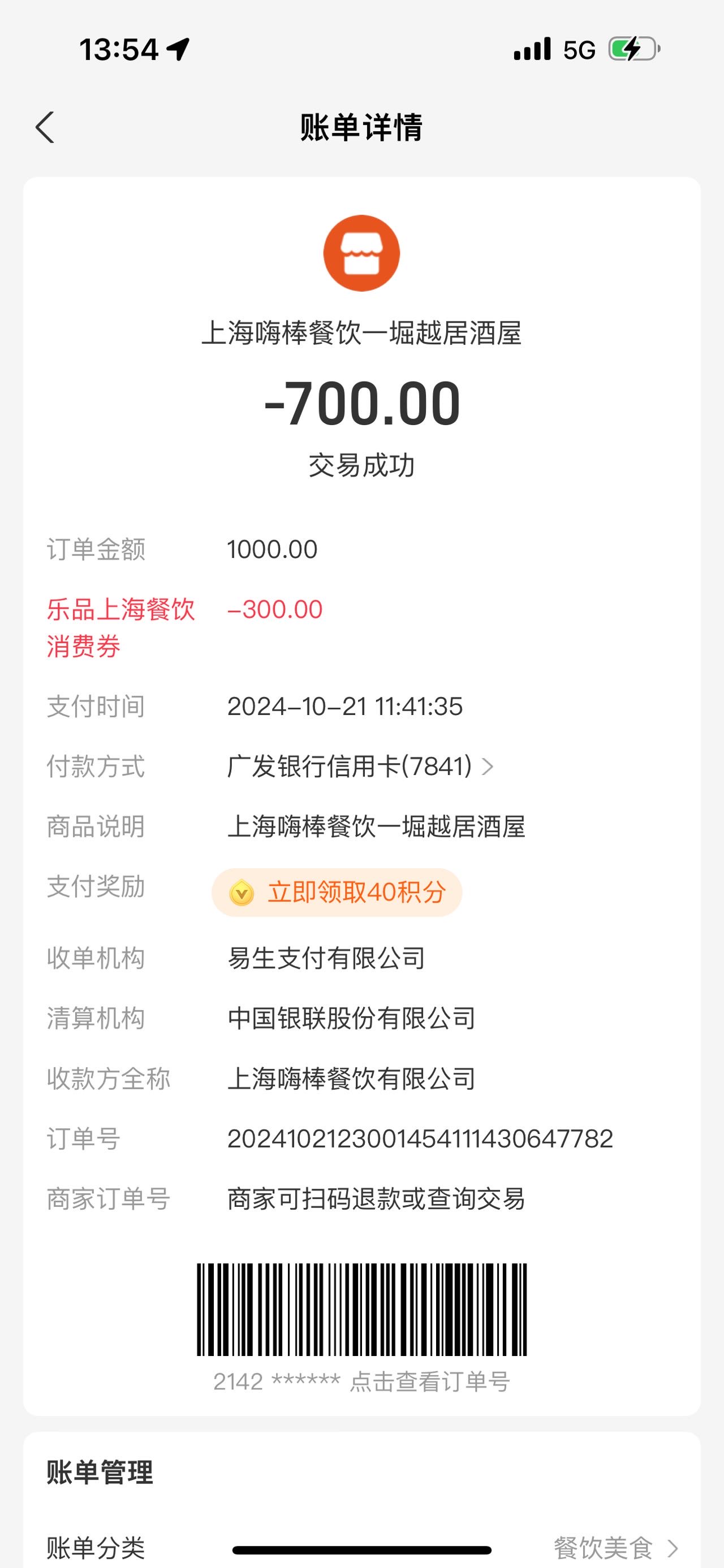
Task: Open payment method 广发银行信用卡(7841)
Action: coord(360,766)
